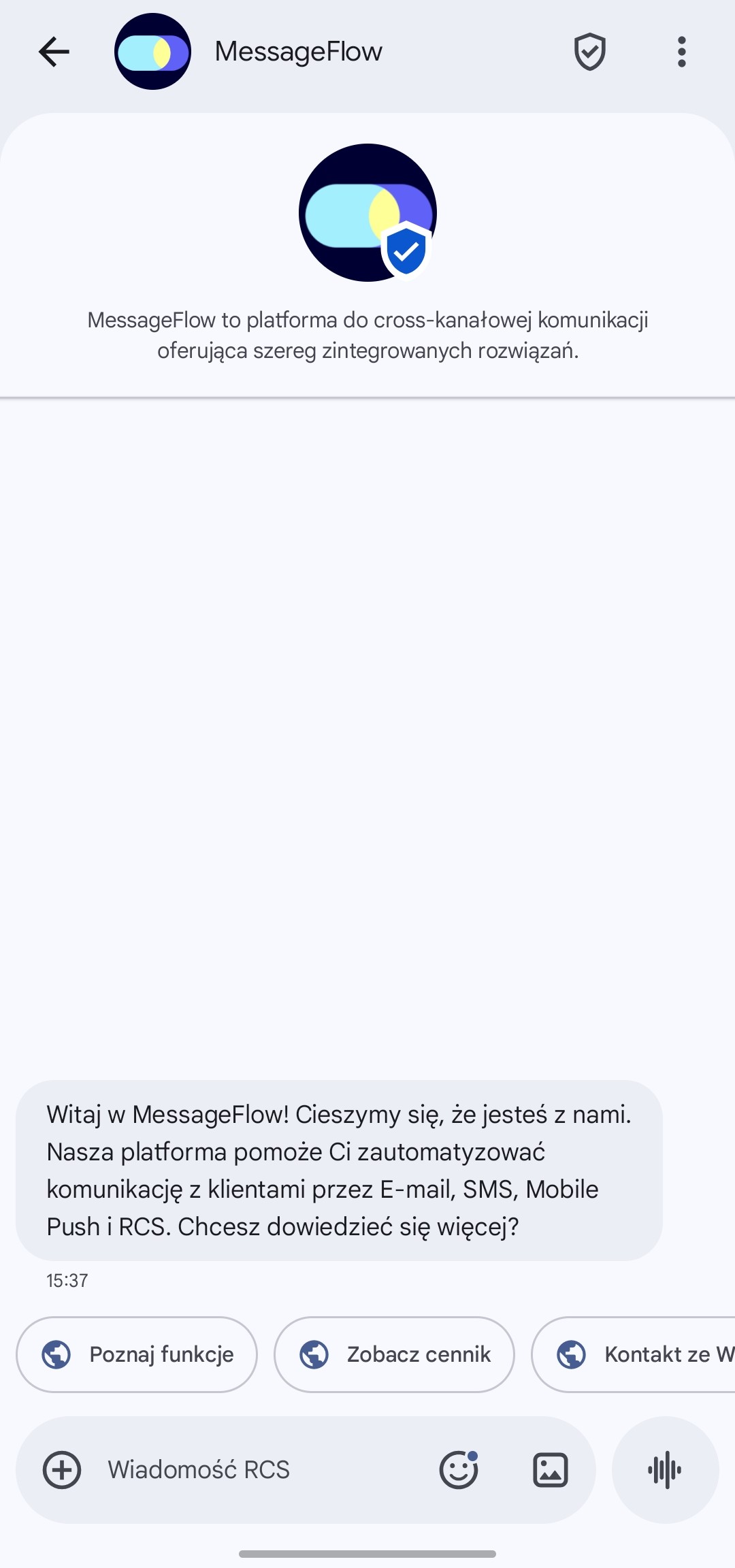Open the verified sender shield icon

pyautogui.click(x=589, y=52)
